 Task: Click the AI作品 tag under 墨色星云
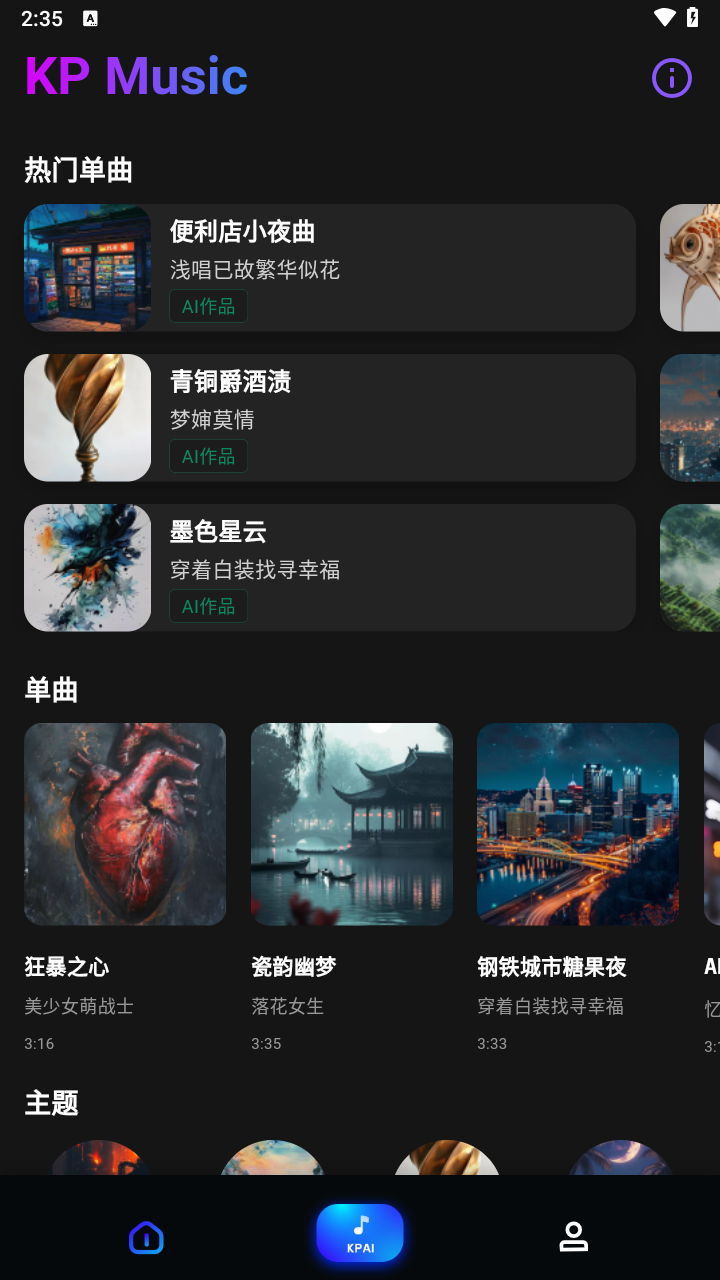[208, 606]
